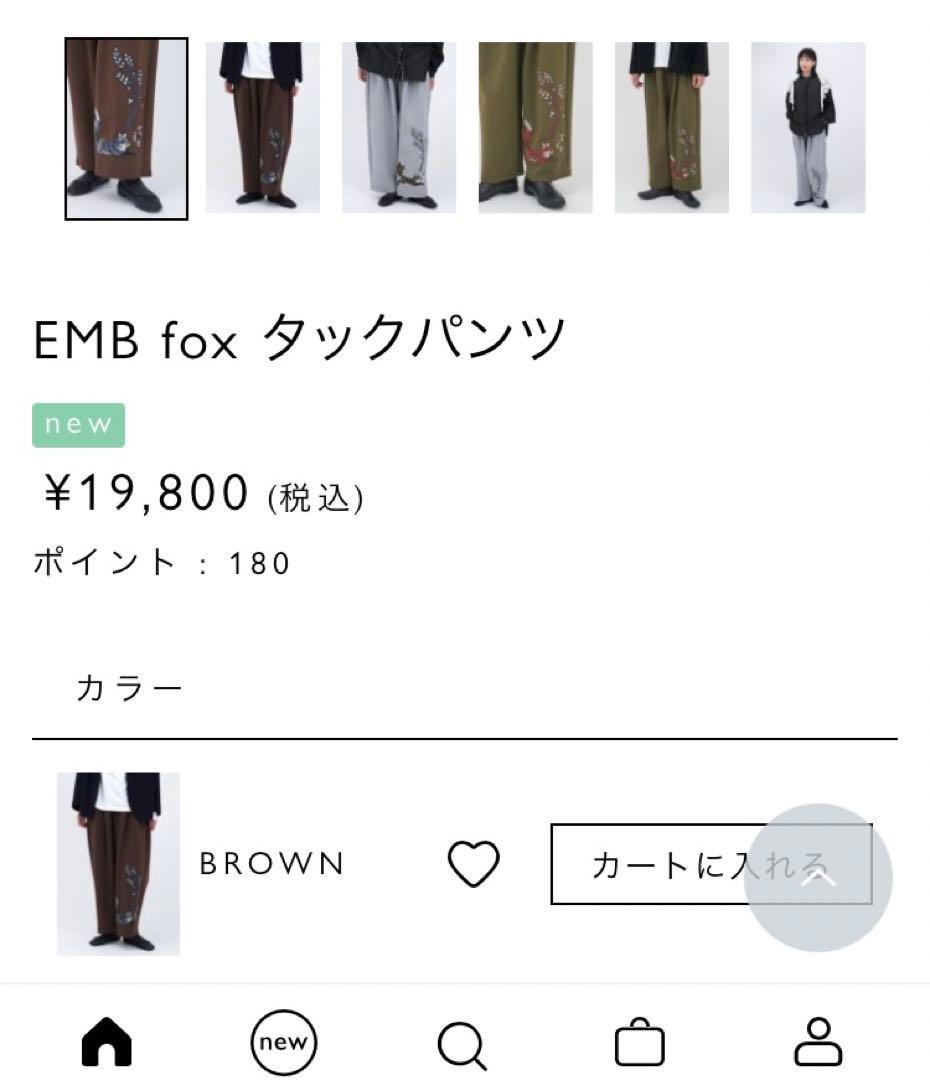Open the thumbnail of model wearing gray pants

pyautogui.click(x=806, y=128)
